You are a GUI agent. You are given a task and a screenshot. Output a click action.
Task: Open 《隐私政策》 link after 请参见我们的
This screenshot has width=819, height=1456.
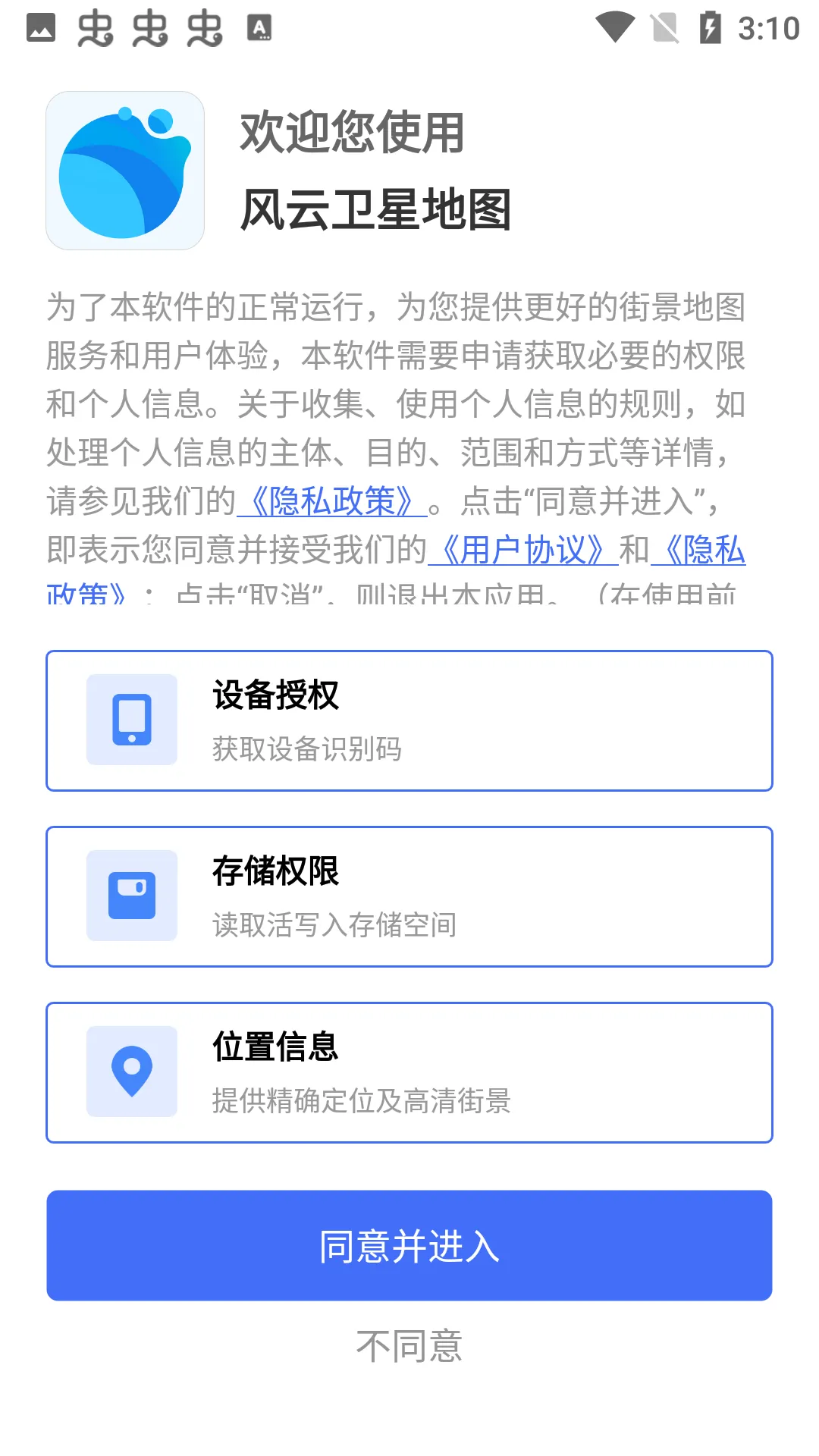click(332, 501)
